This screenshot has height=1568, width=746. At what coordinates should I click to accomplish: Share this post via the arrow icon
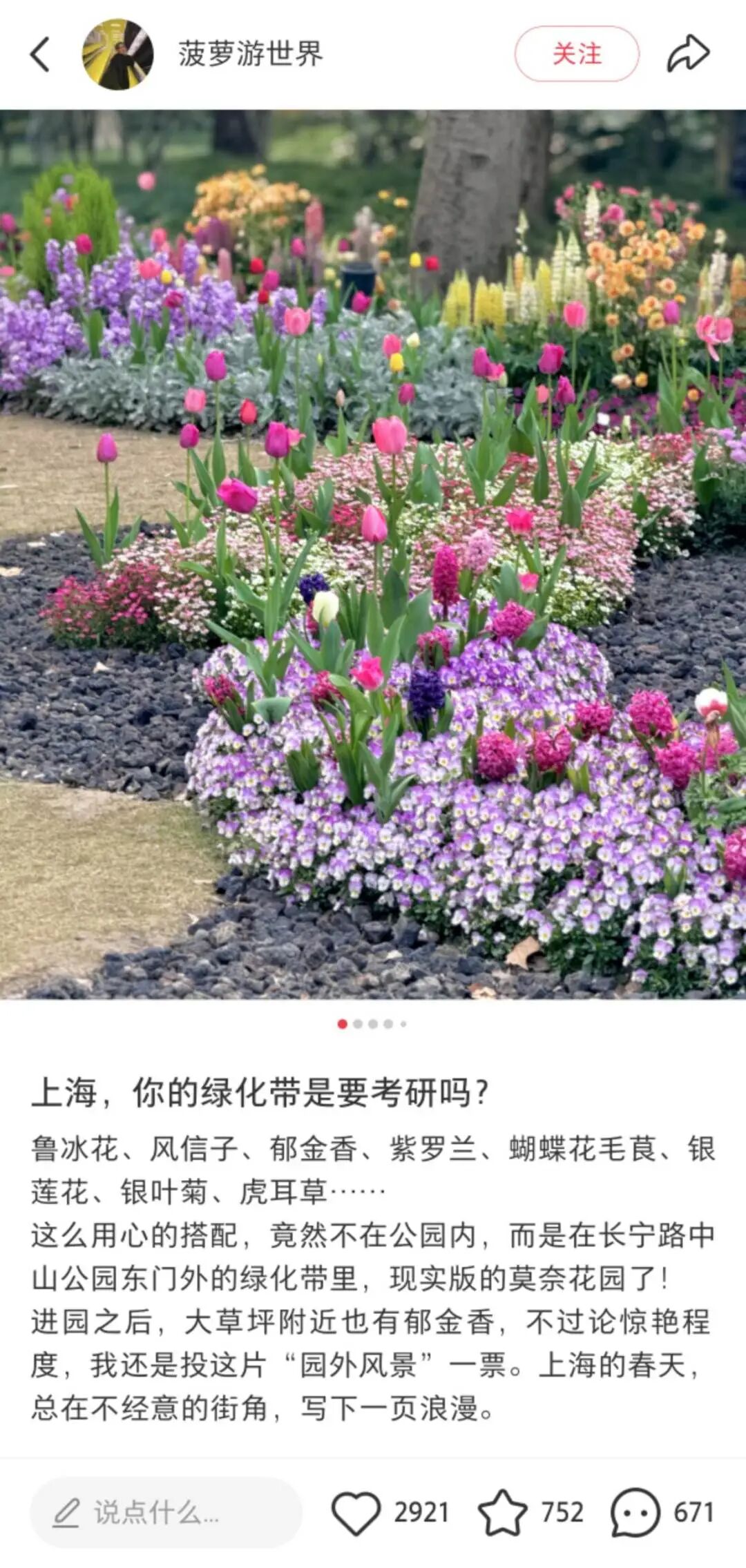click(688, 54)
